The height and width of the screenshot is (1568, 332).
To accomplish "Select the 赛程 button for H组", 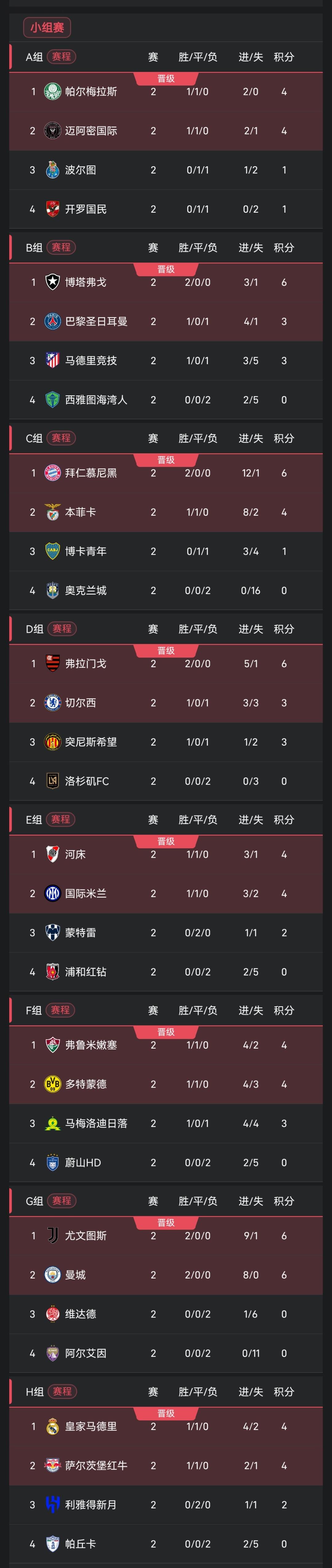I will 61,1391.
